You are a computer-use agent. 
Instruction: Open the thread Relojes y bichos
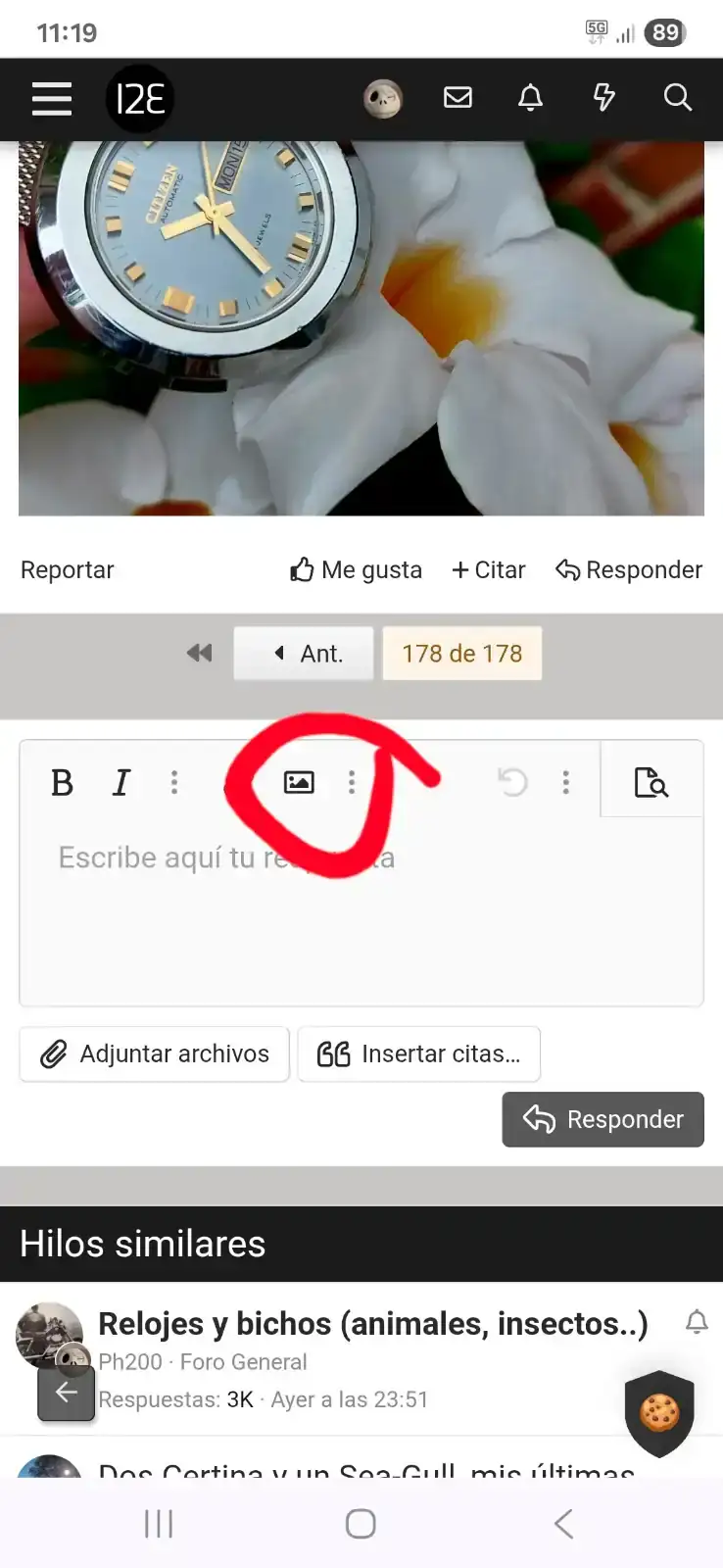tap(373, 1324)
